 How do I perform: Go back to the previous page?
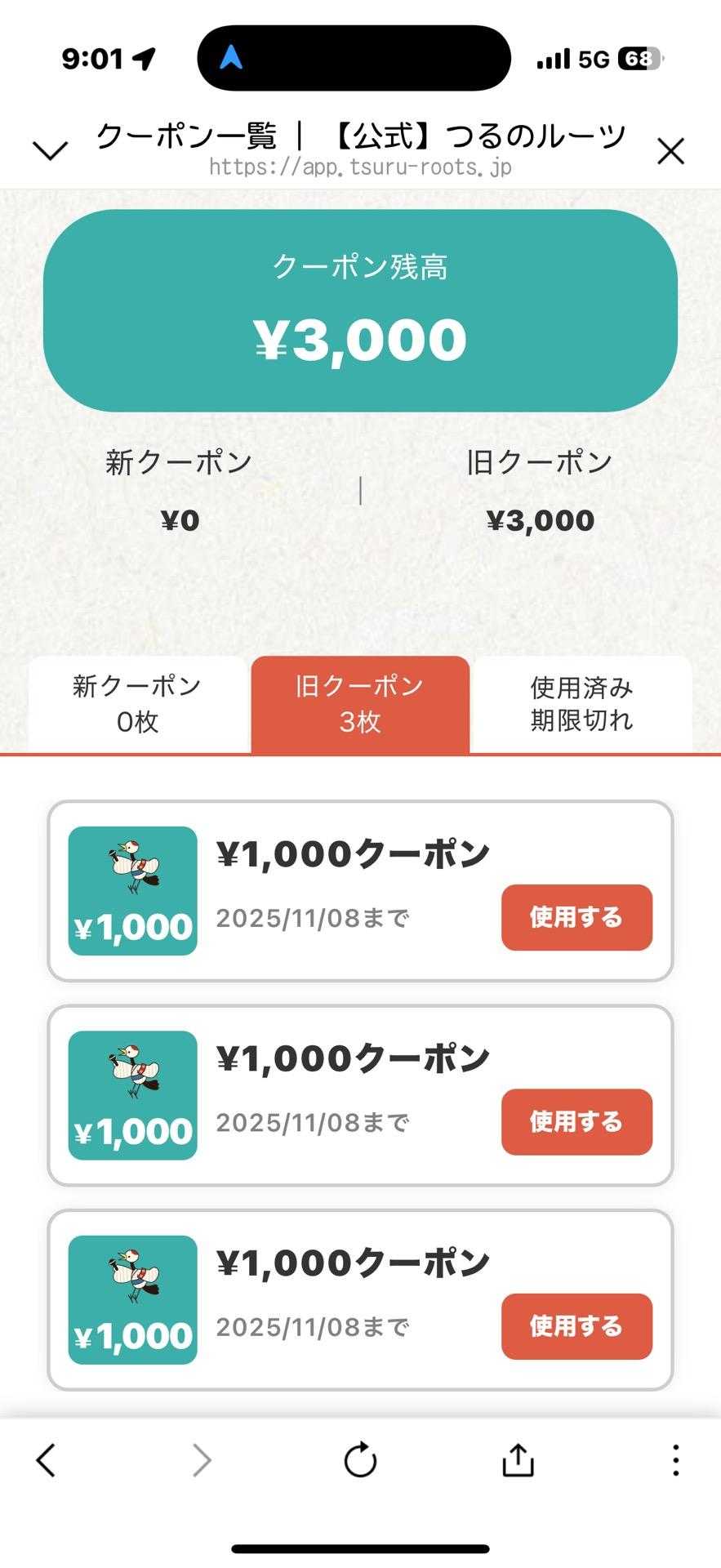tap(47, 1460)
